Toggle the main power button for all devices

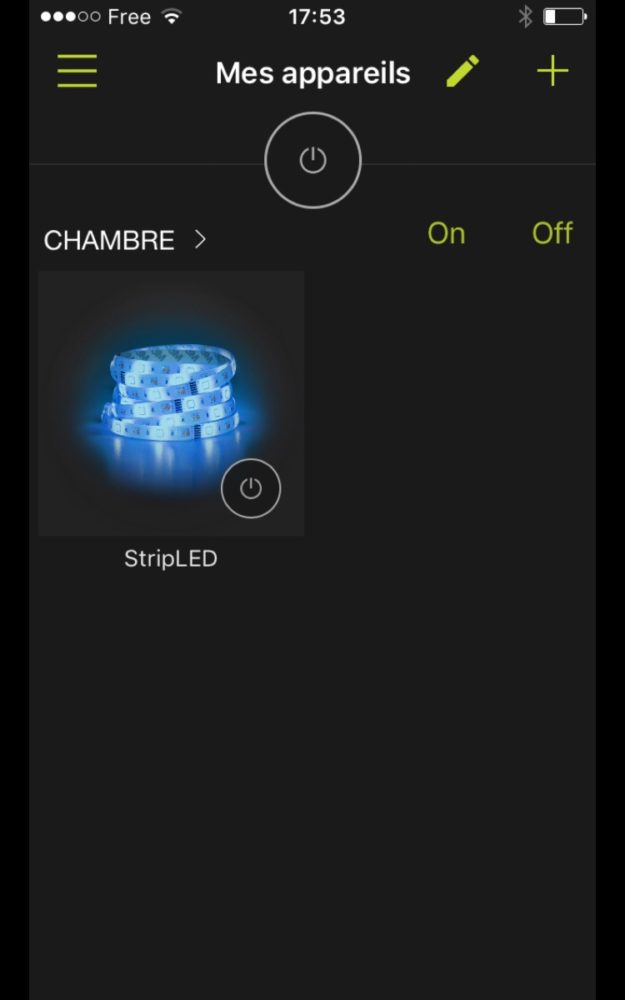point(313,160)
